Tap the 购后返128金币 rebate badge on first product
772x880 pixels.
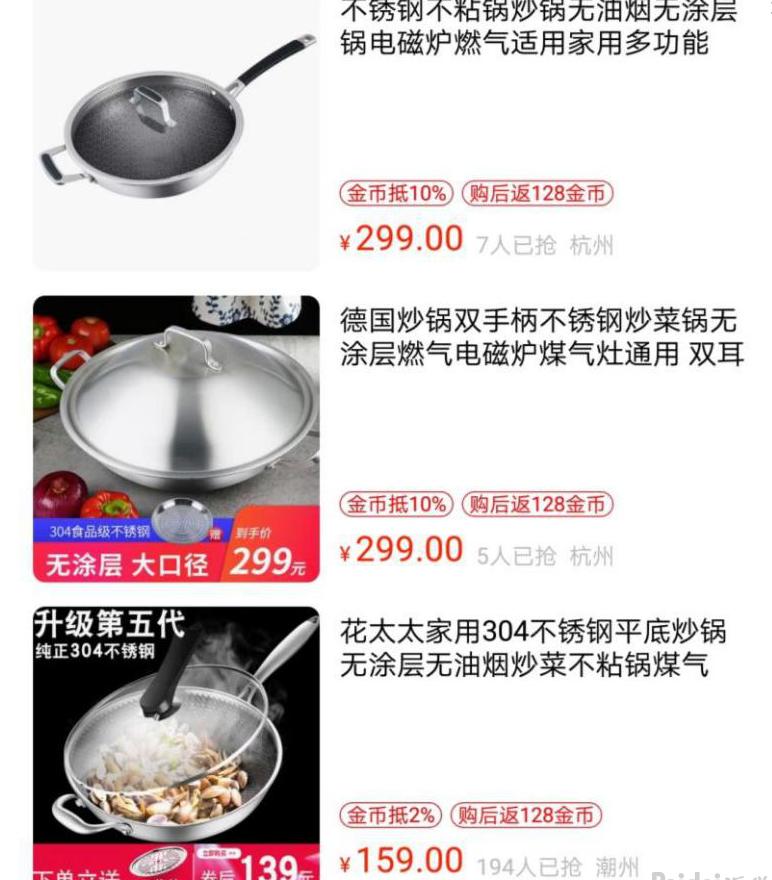click(x=536, y=193)
